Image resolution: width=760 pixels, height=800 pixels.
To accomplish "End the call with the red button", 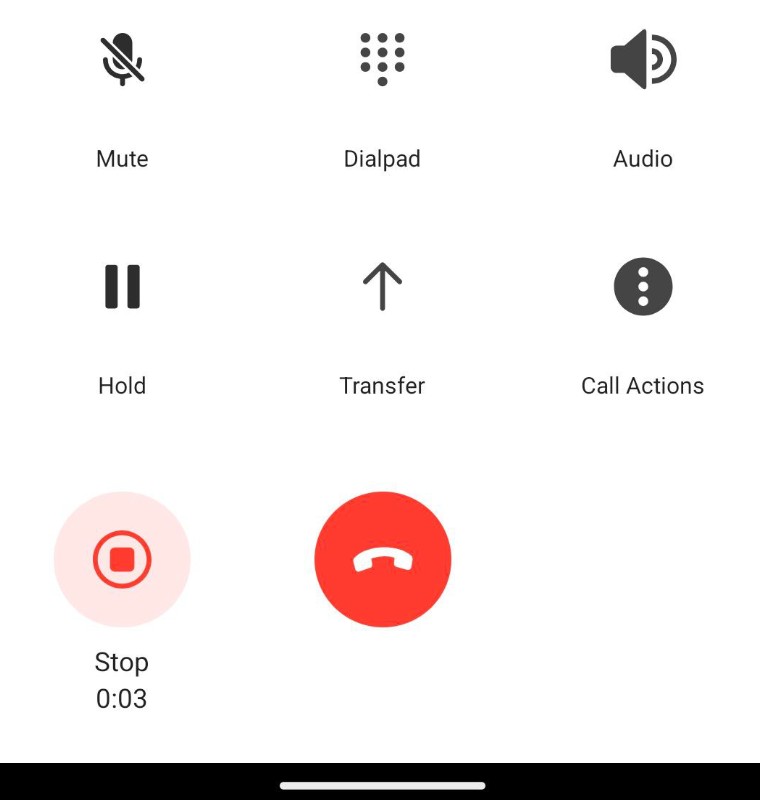I will [x=383, y=559].
